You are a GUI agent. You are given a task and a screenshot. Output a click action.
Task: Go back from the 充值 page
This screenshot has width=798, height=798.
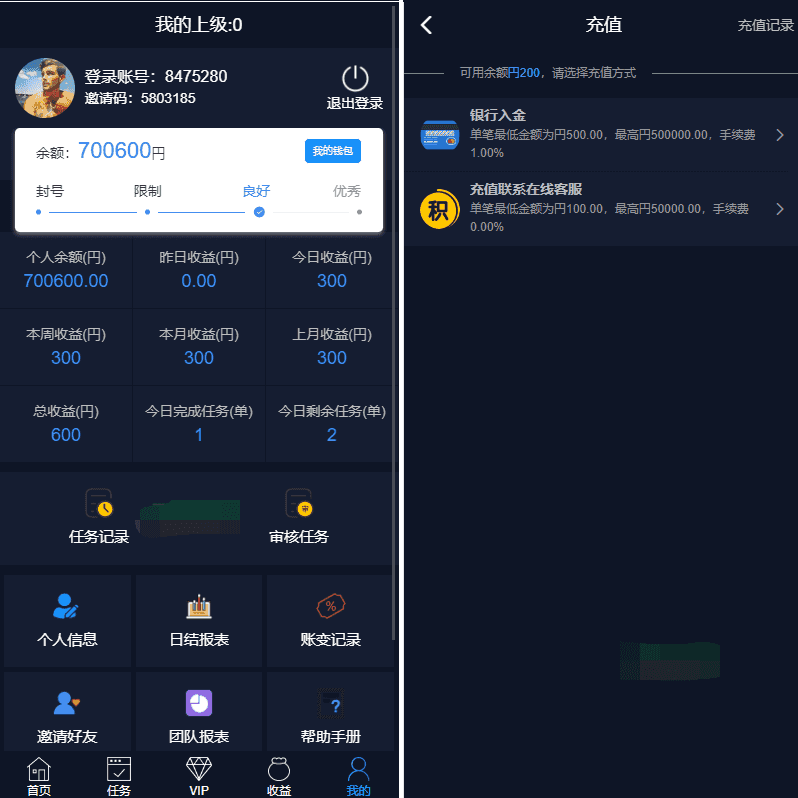pyautogui.click(x=427, y=25)
